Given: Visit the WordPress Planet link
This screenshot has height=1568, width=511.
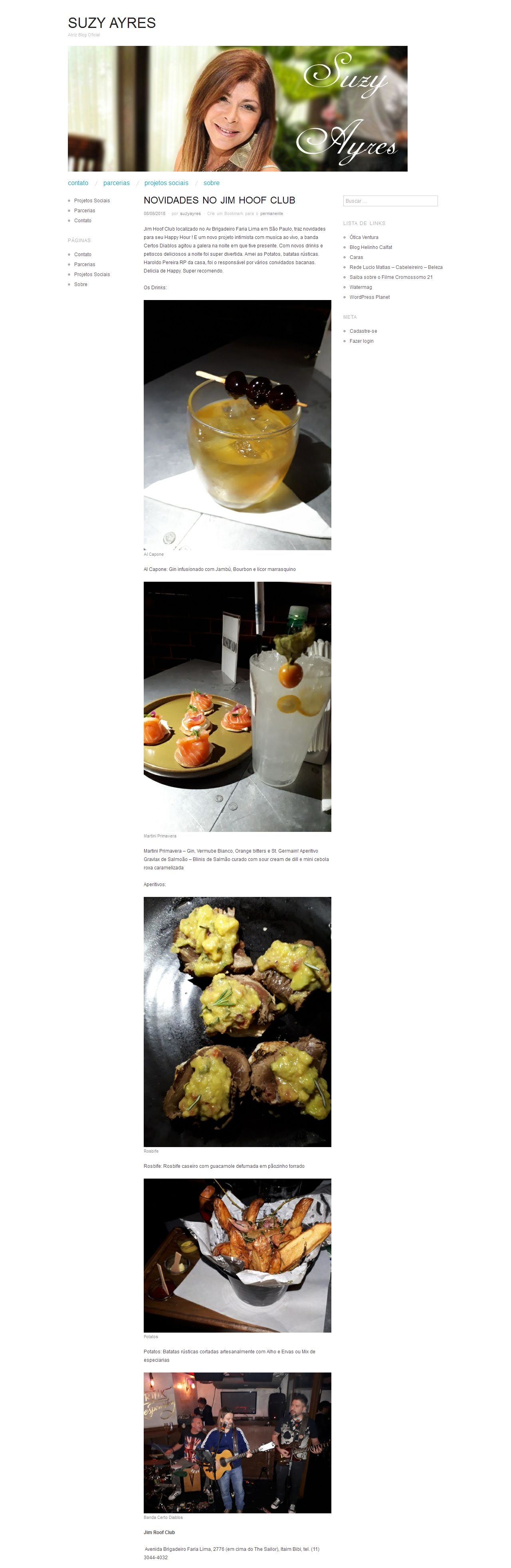Looking at the screenshot, I should 369,298.
